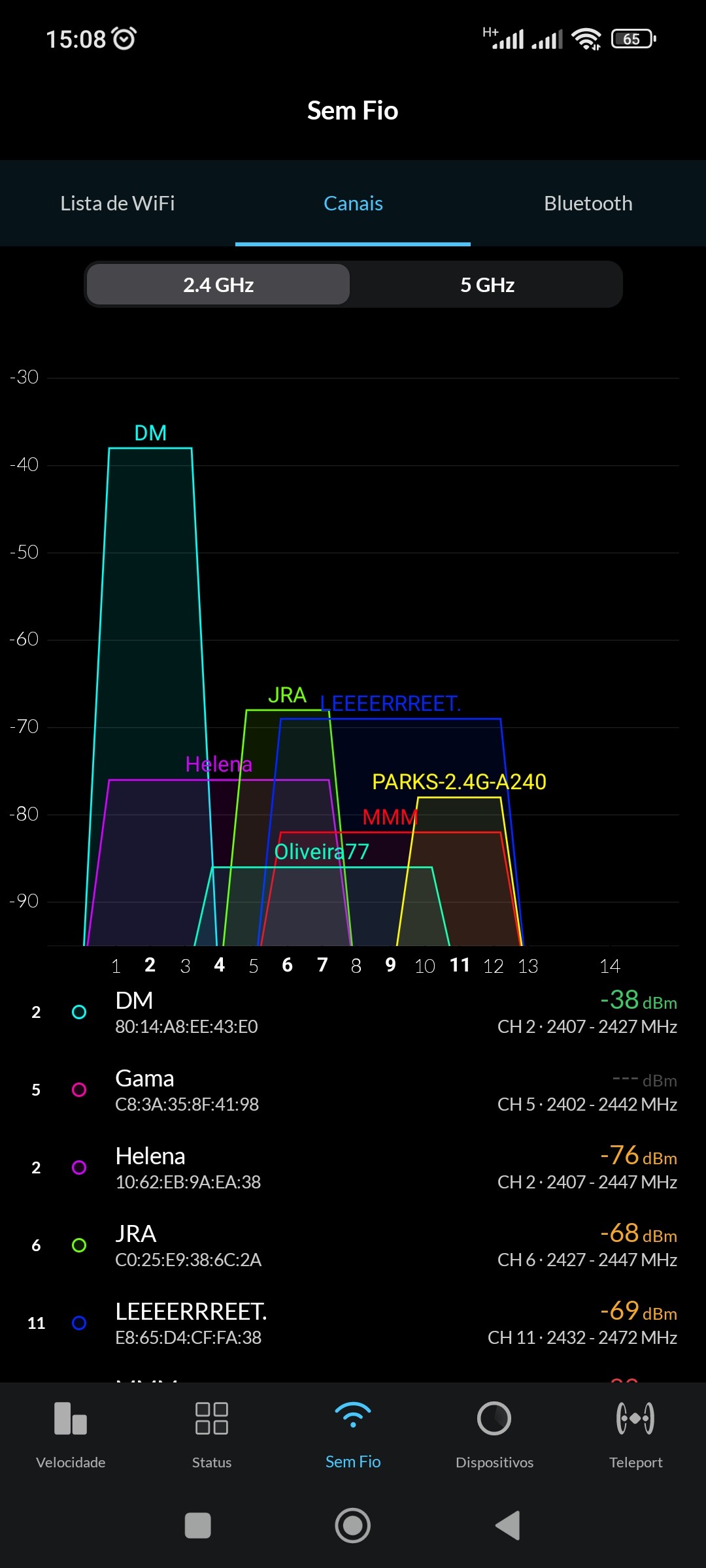Screen dimensions: 706x1568
Task: Select the Helena network entry
Action: point(353,1168)
